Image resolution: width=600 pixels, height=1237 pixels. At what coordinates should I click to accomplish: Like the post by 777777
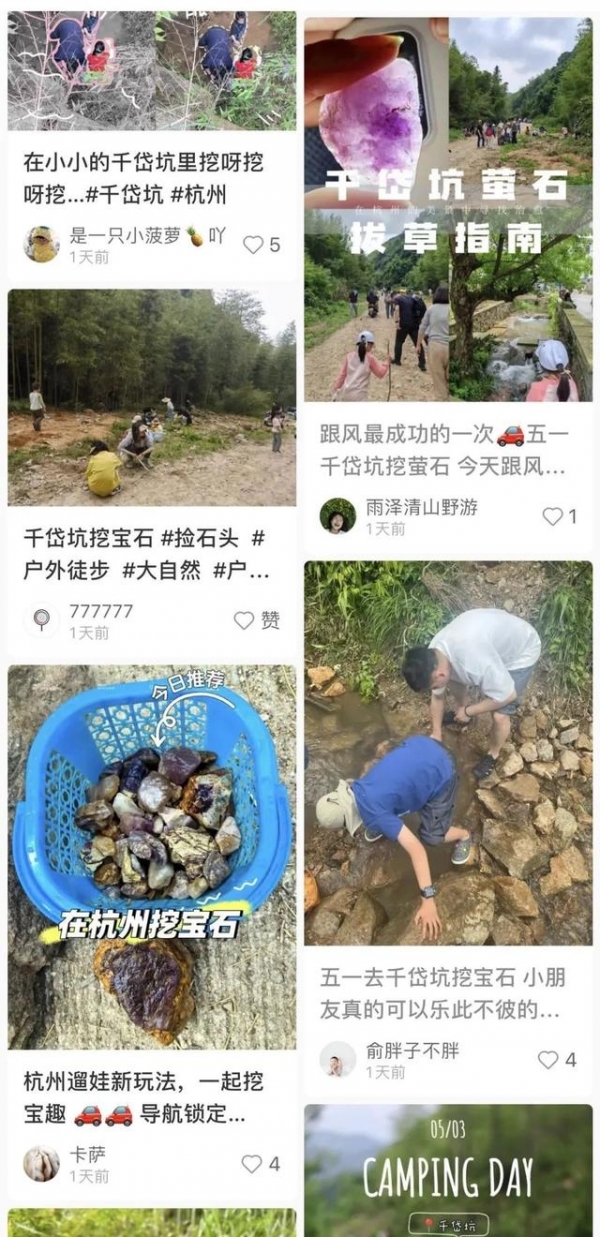point(244,621)
